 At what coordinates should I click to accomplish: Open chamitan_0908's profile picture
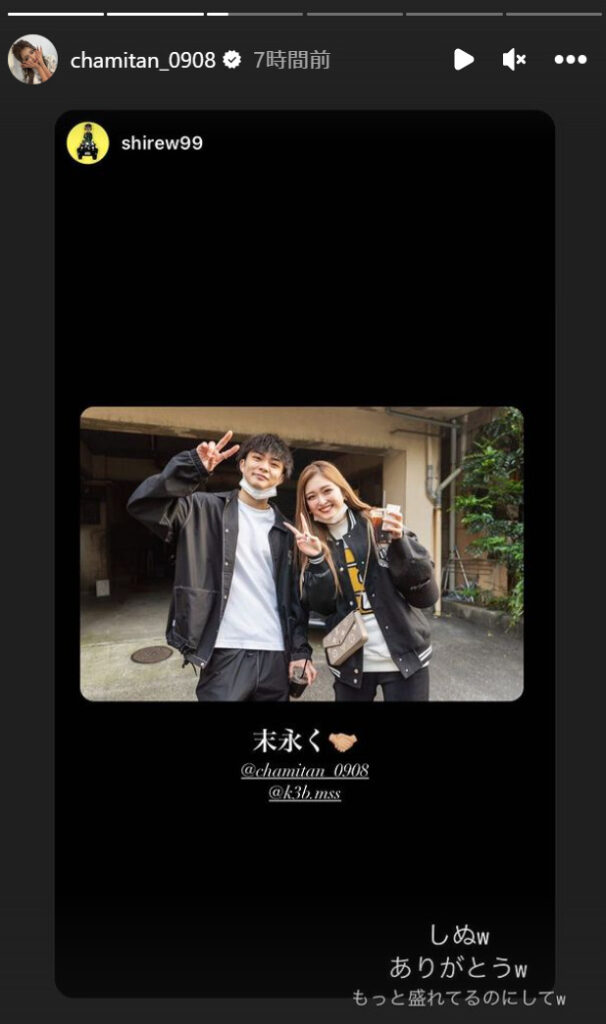coord(32,59)
